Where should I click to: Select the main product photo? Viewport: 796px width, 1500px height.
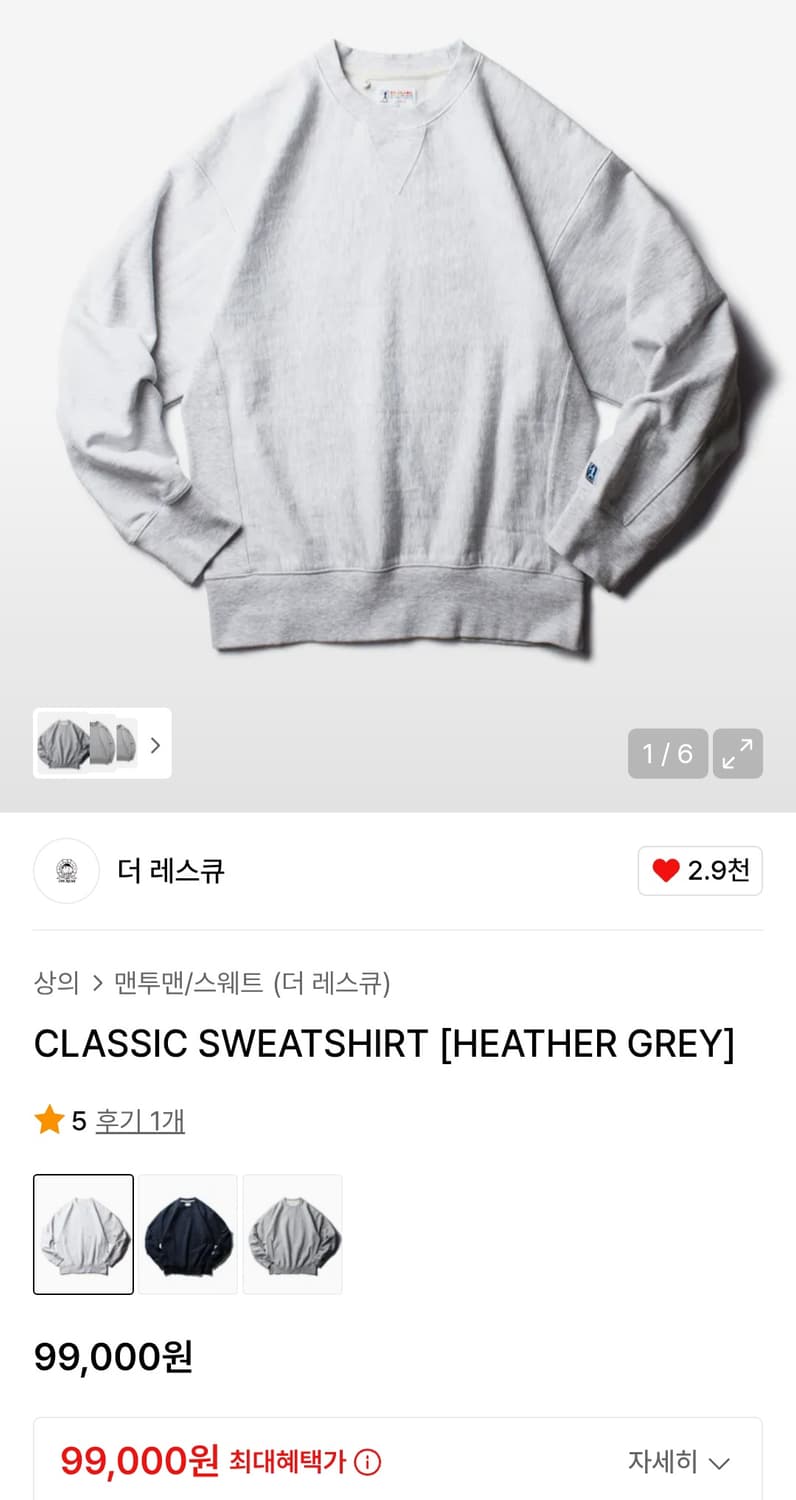tap(398, 350)
